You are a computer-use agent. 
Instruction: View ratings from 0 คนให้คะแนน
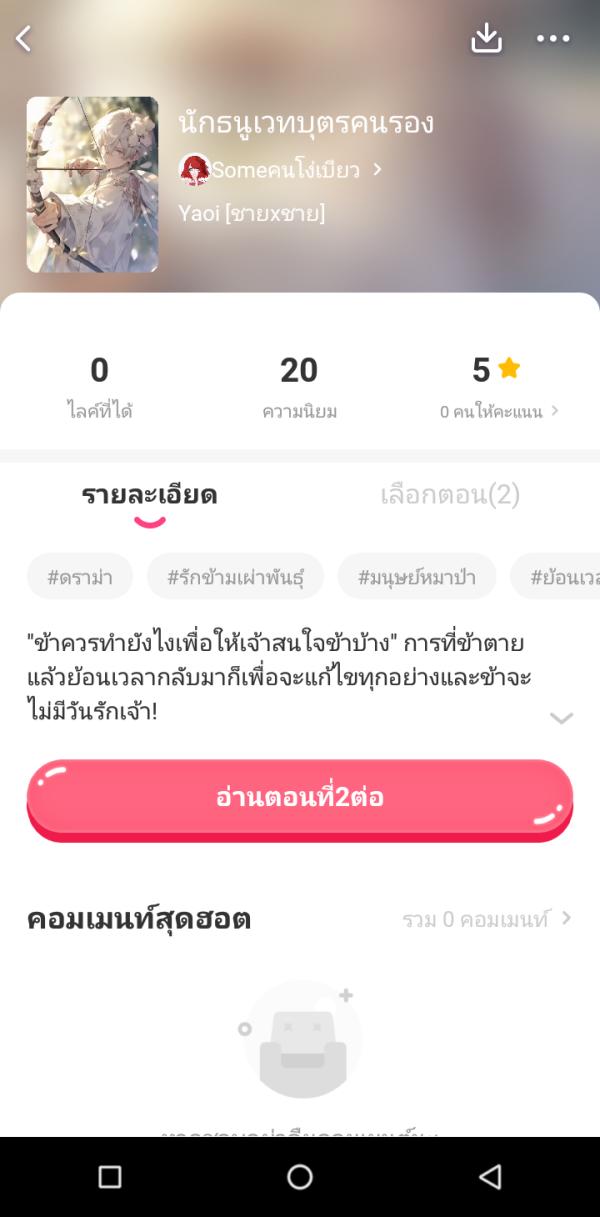499,411
